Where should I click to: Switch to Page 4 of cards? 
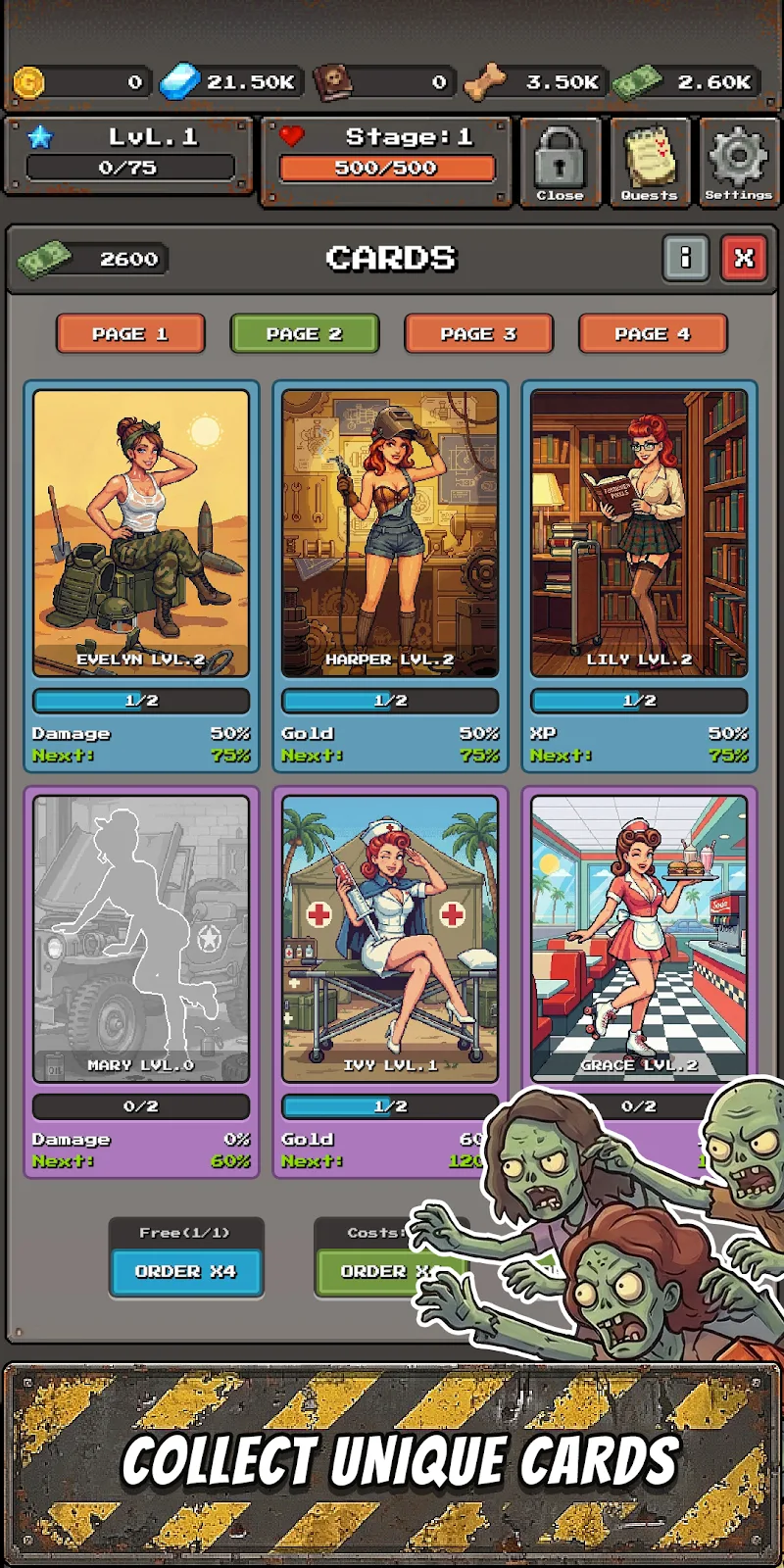click(653, 333)
